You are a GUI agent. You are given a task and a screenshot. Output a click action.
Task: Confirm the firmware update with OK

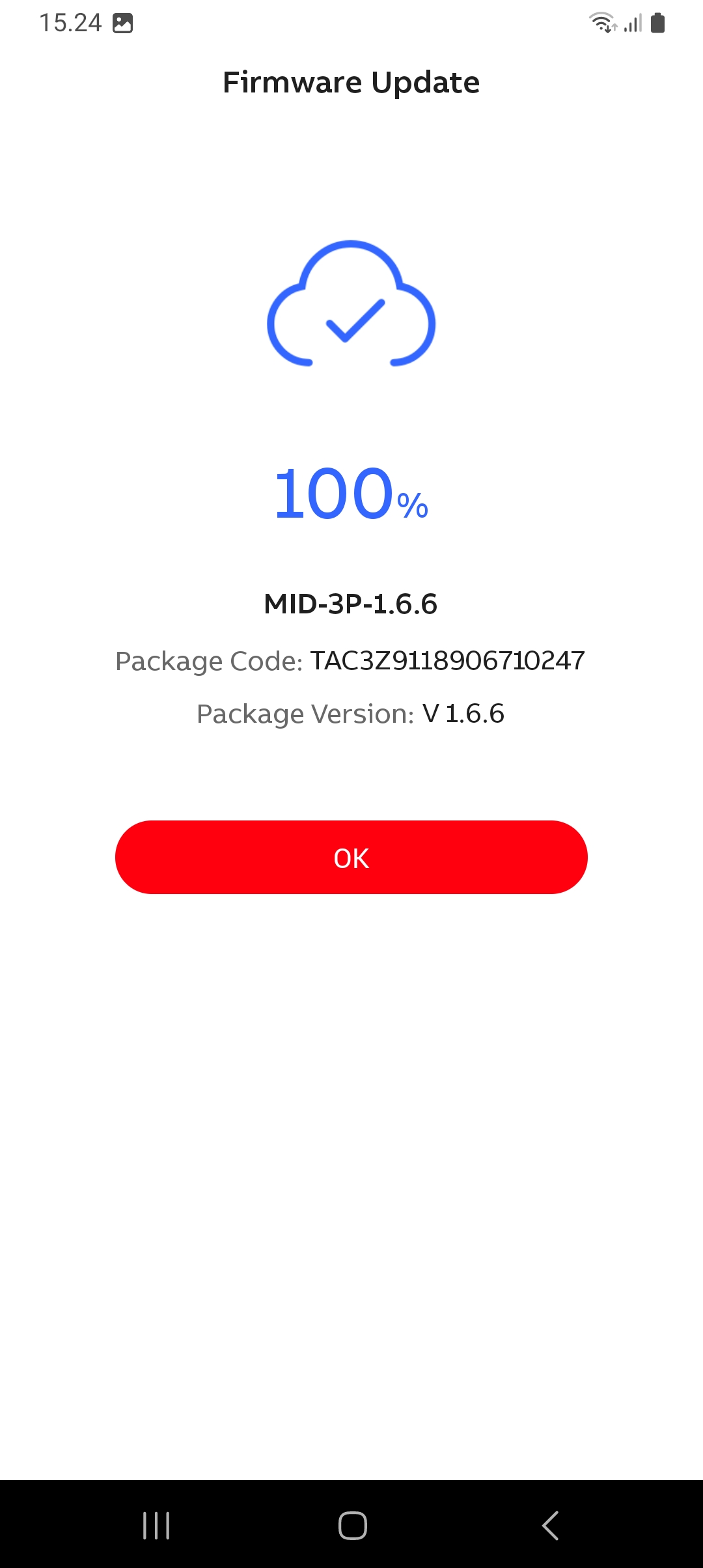351,858
